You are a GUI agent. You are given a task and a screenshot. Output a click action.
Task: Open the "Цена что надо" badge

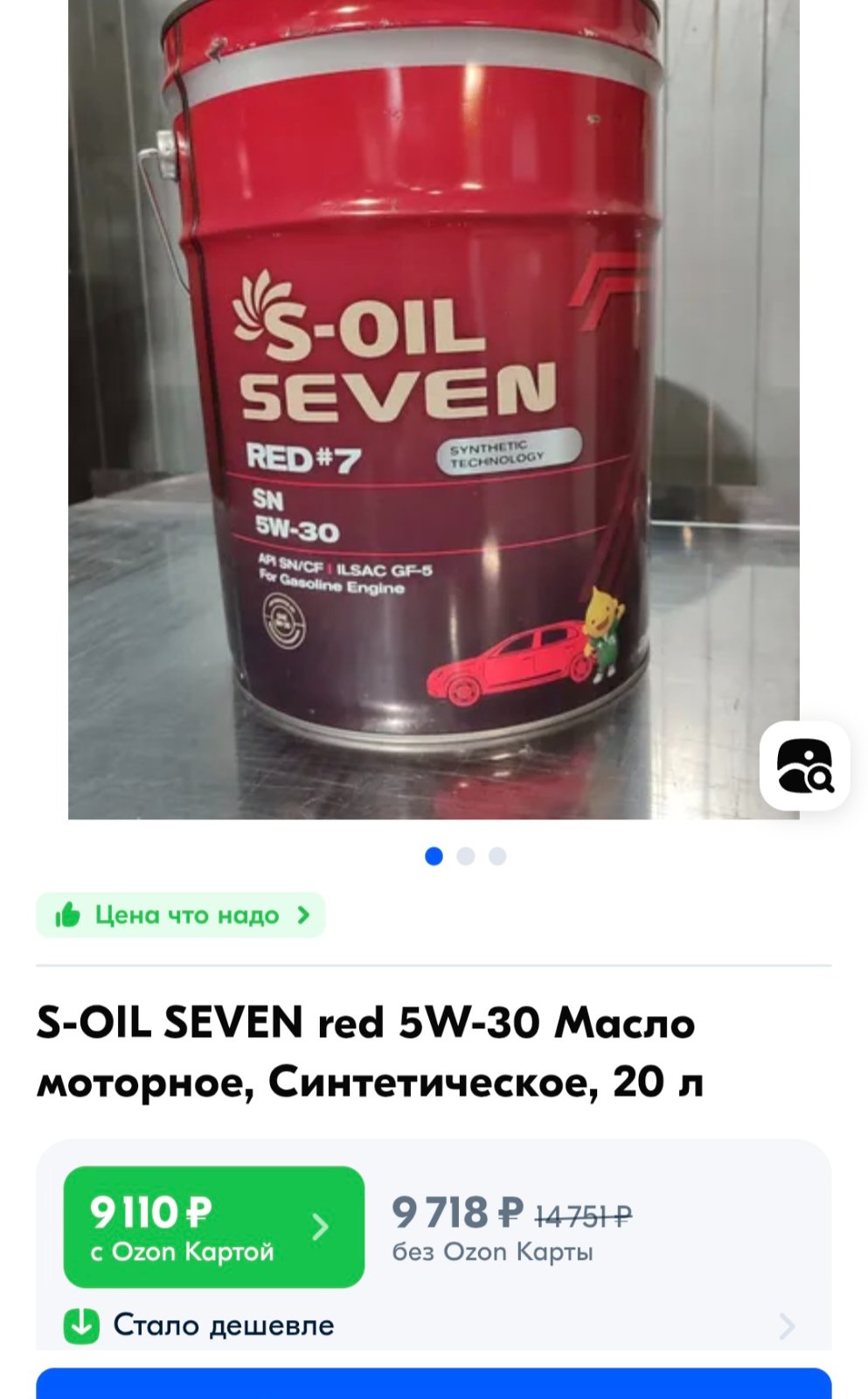point(181,915)
